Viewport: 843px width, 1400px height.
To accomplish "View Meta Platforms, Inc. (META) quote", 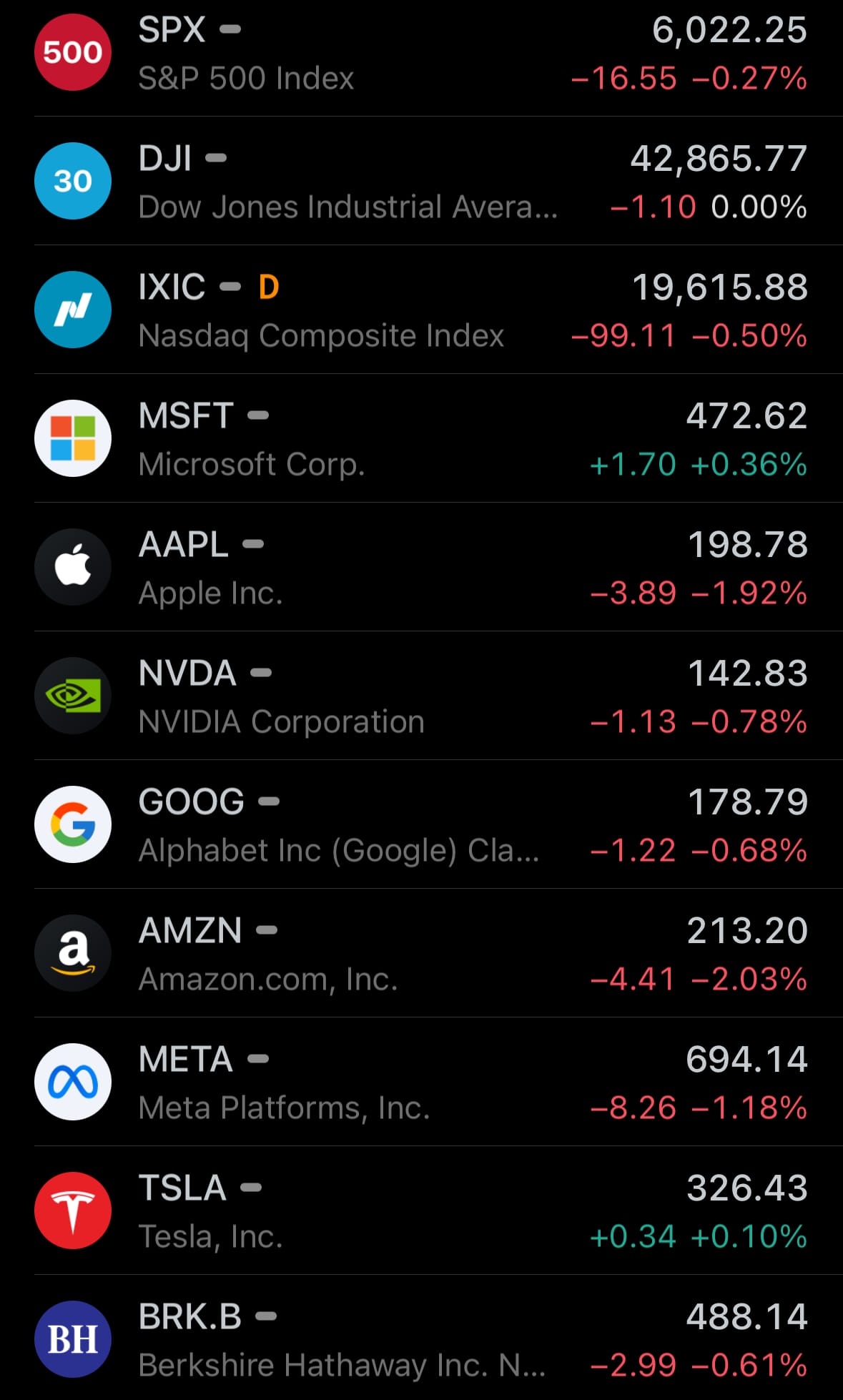I will 421,1082.
